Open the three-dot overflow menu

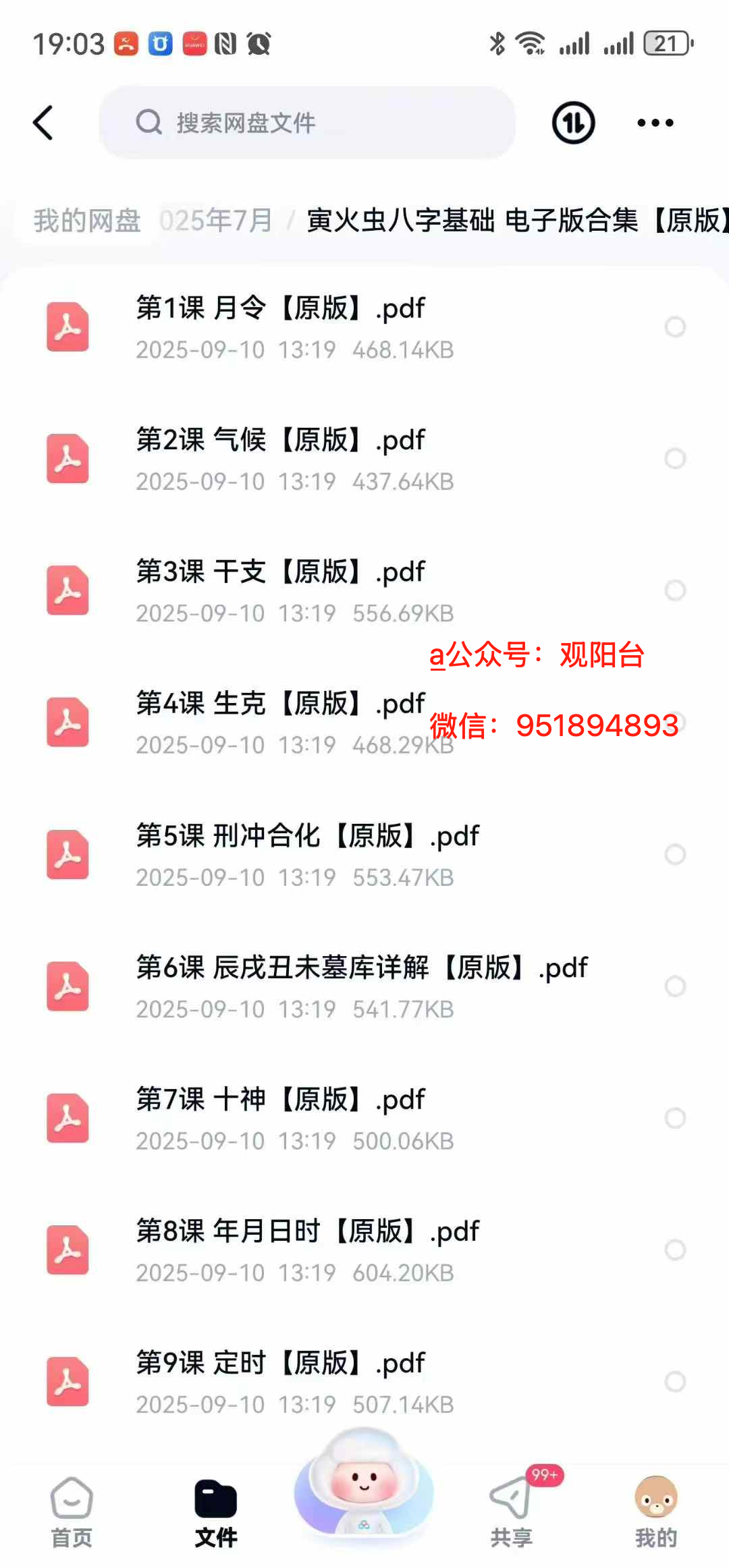(655, 123)
